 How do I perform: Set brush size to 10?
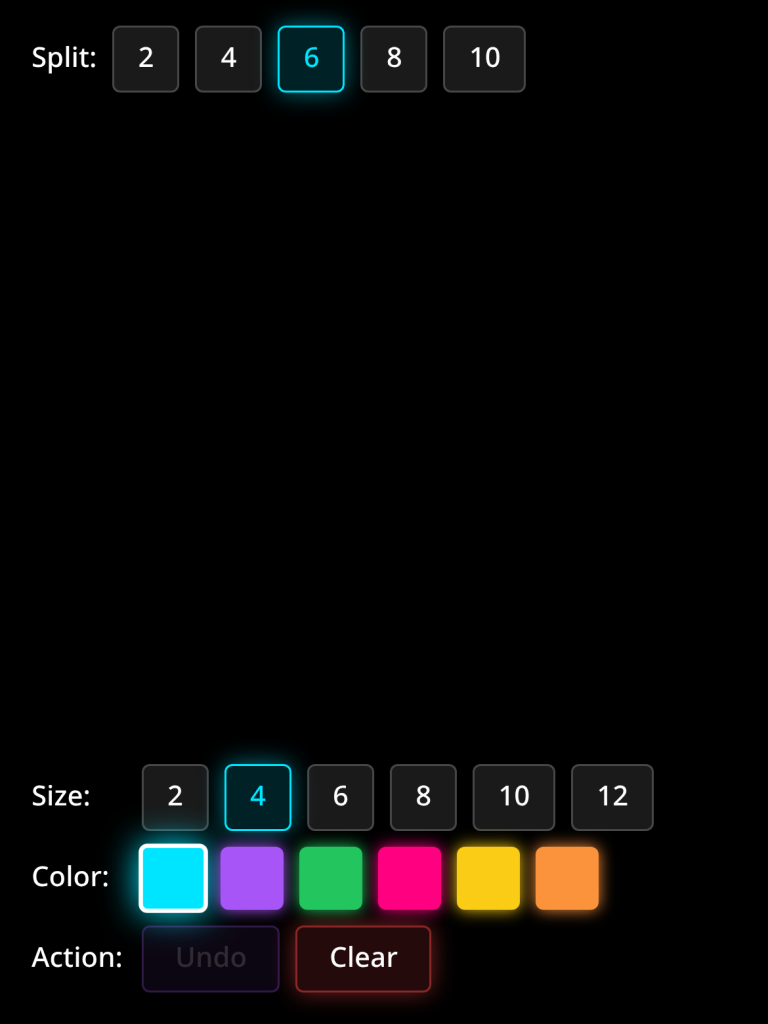[x=514, y=797]
